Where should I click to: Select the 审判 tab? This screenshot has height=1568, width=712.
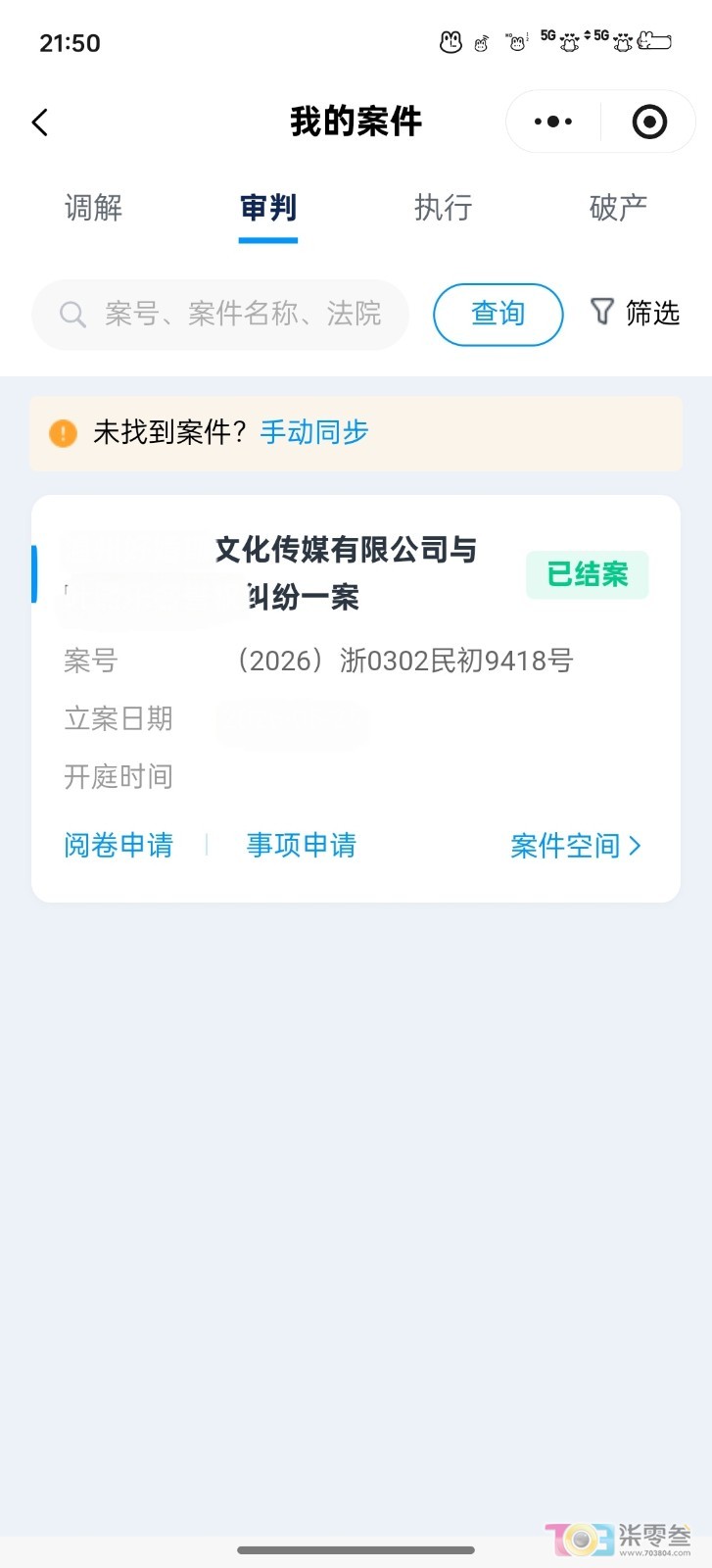click(x=268, y=208)
